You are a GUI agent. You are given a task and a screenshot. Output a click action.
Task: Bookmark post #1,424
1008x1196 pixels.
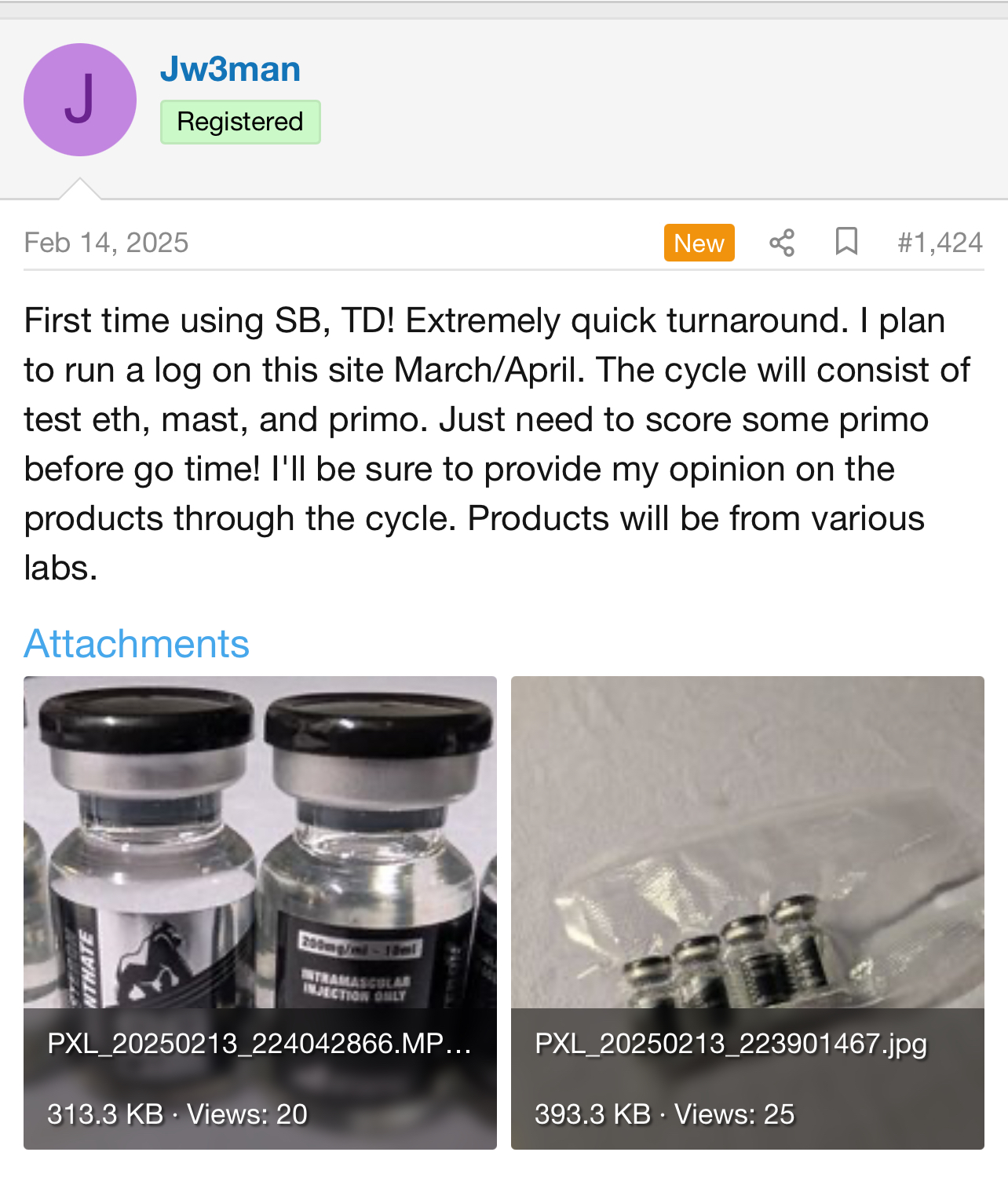coord(846,242)
